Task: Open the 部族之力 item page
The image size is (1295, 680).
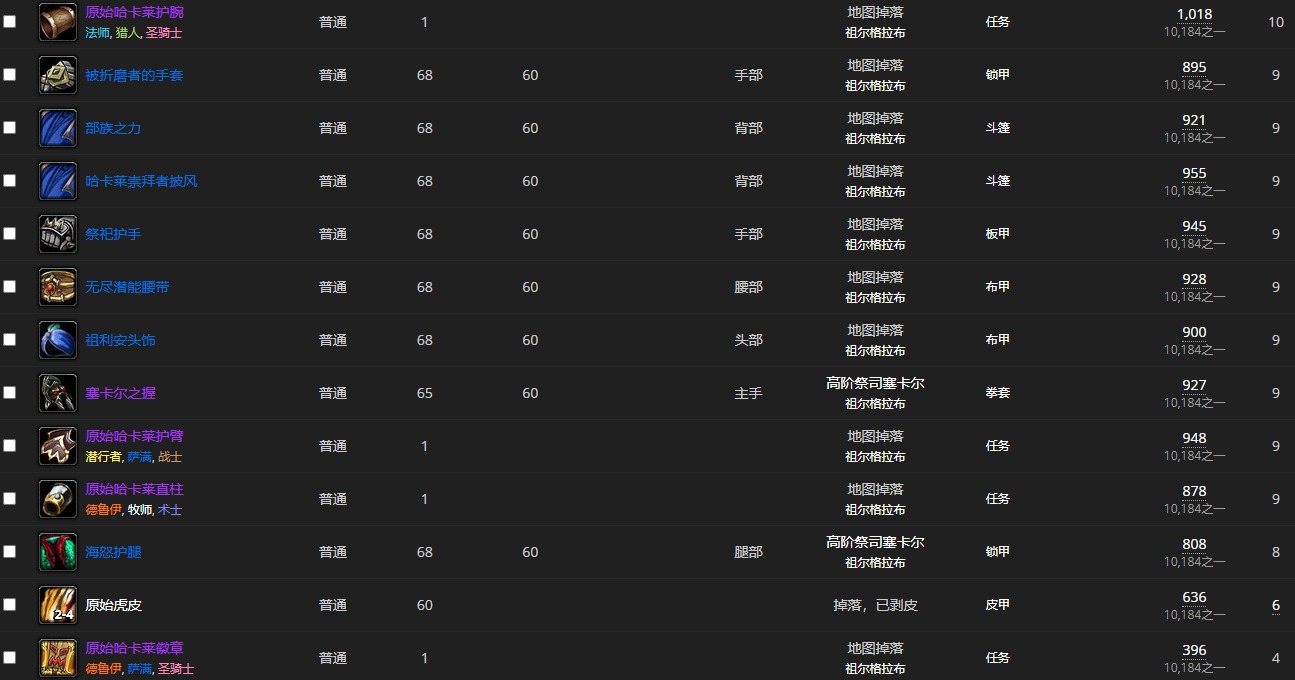Action: [x=113, y=128]
